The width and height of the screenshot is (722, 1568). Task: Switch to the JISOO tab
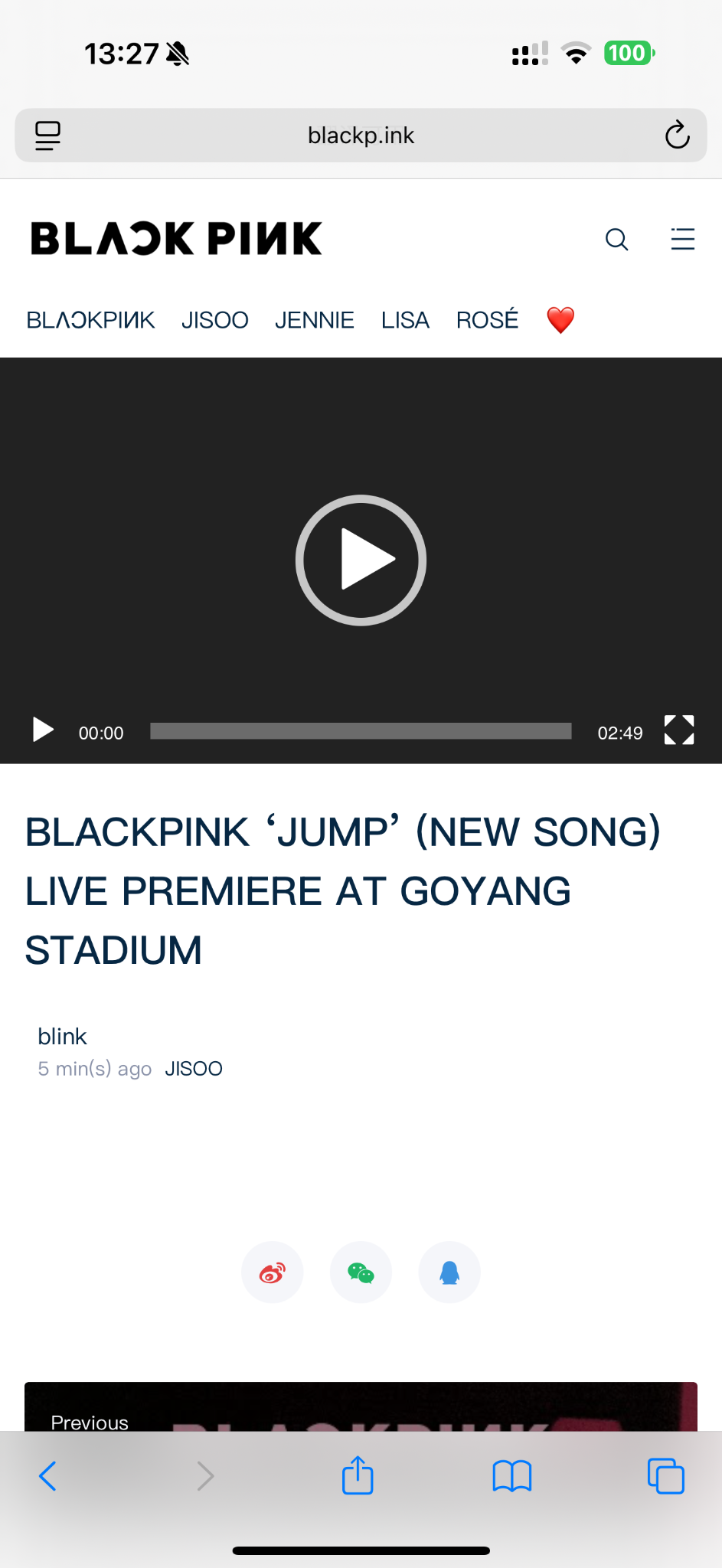click(x=214, y=320)
